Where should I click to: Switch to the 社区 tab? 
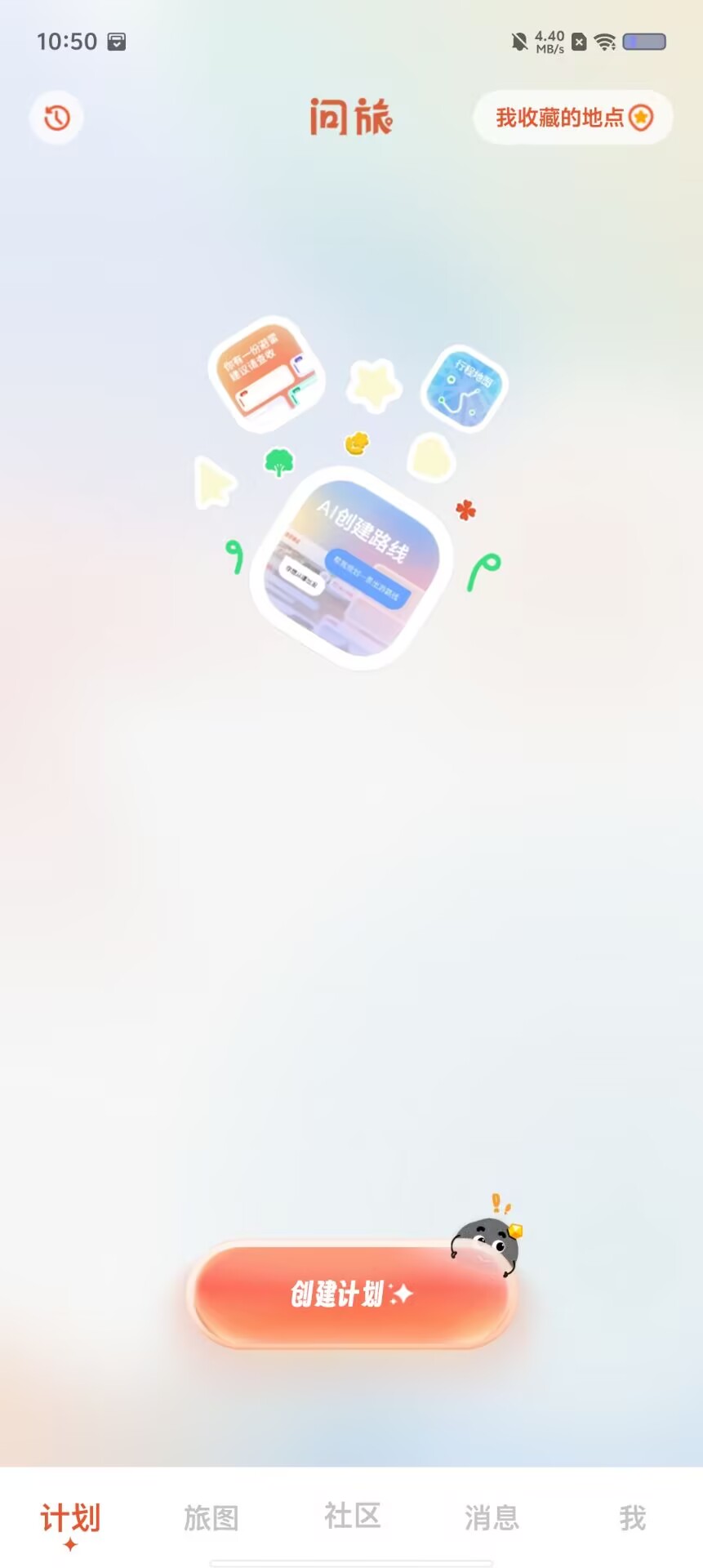[x=352, y=1516]
